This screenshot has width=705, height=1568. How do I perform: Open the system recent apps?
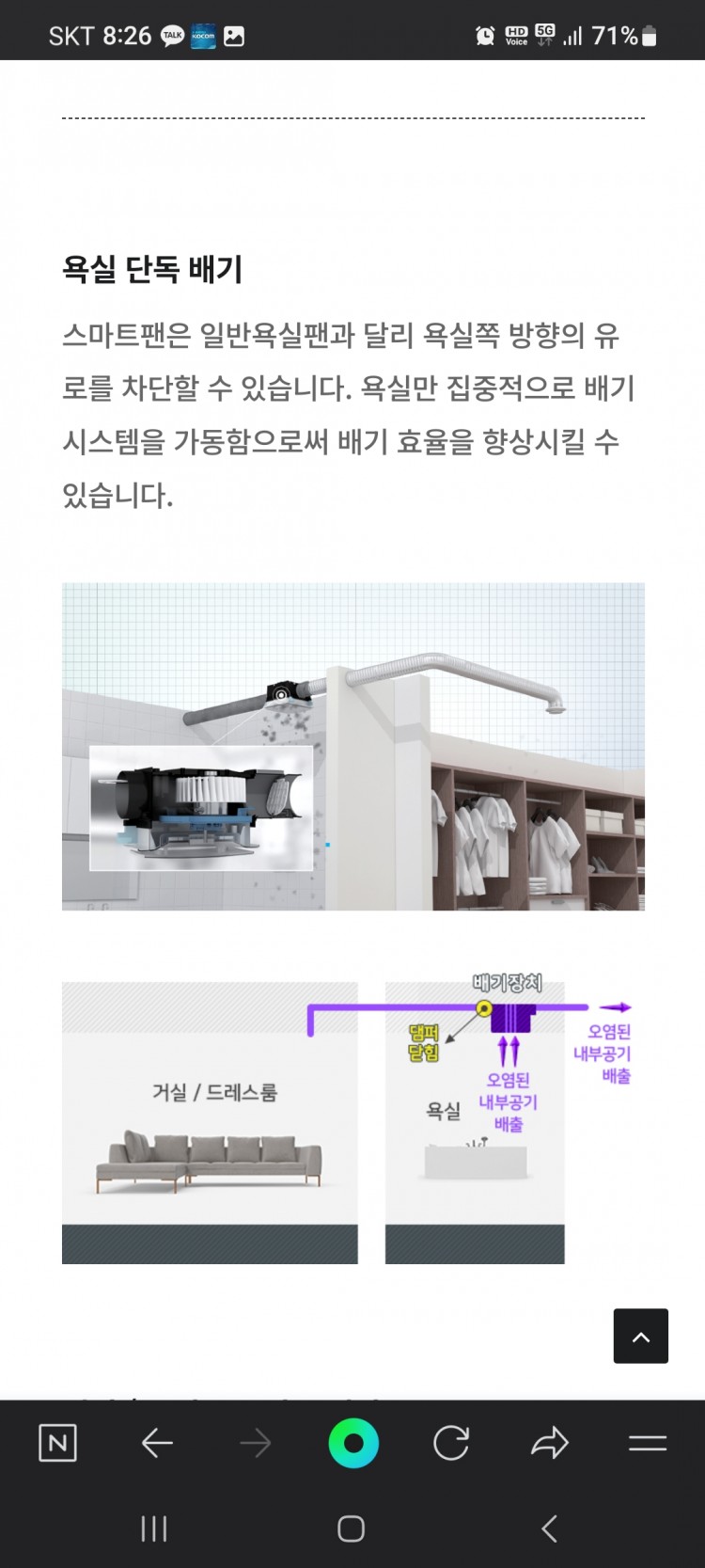tap(154, 1528)
